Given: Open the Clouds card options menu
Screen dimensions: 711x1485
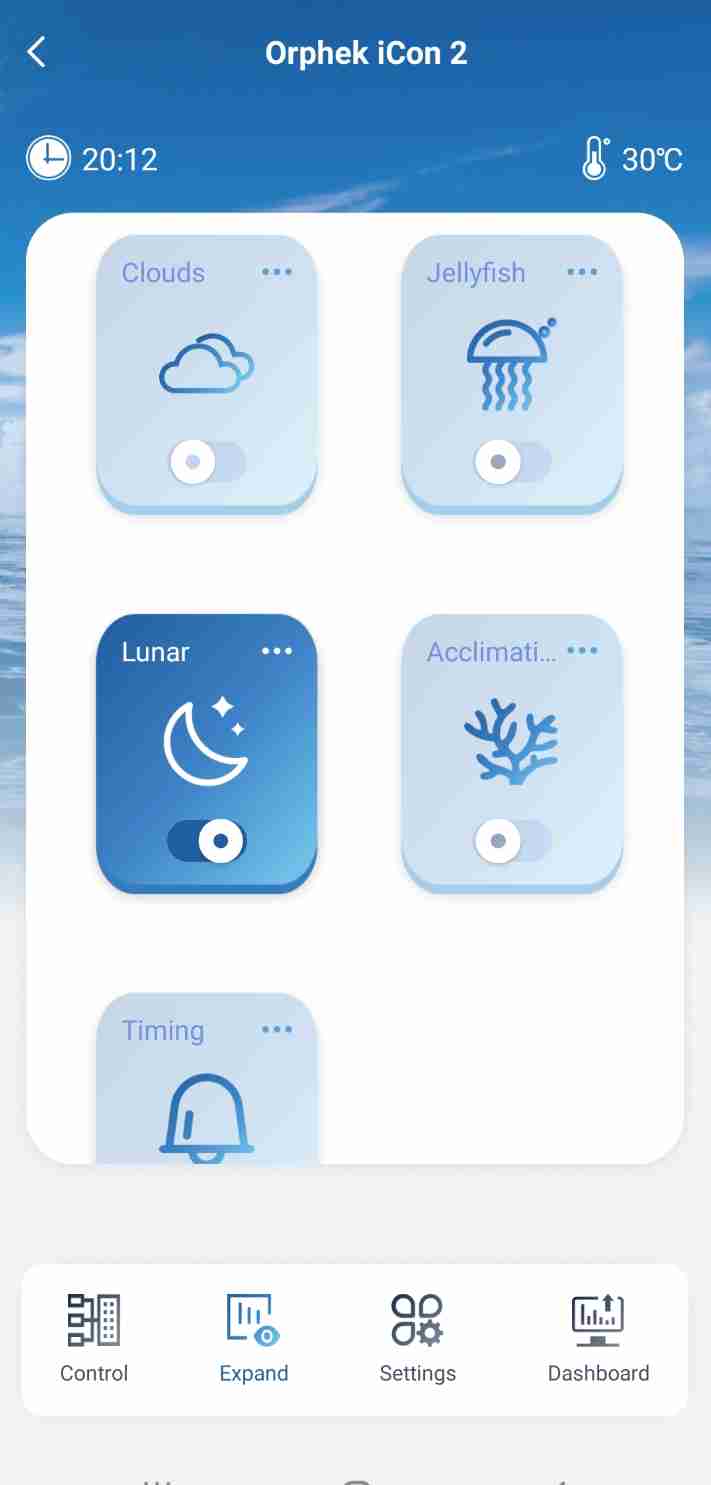Looking at the screenshot, I should 277,272.
